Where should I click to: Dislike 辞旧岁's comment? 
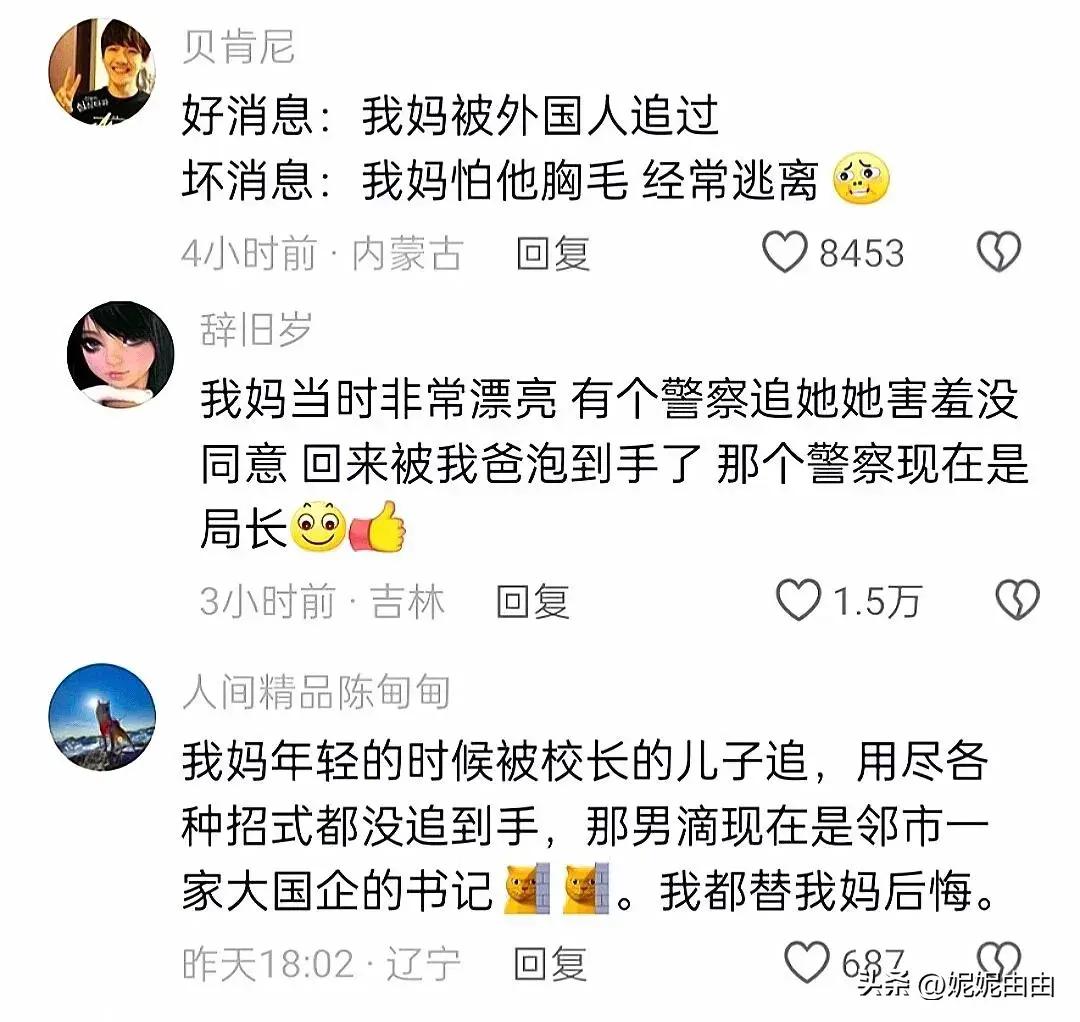pyautogui.click(x=1018, y=601)
